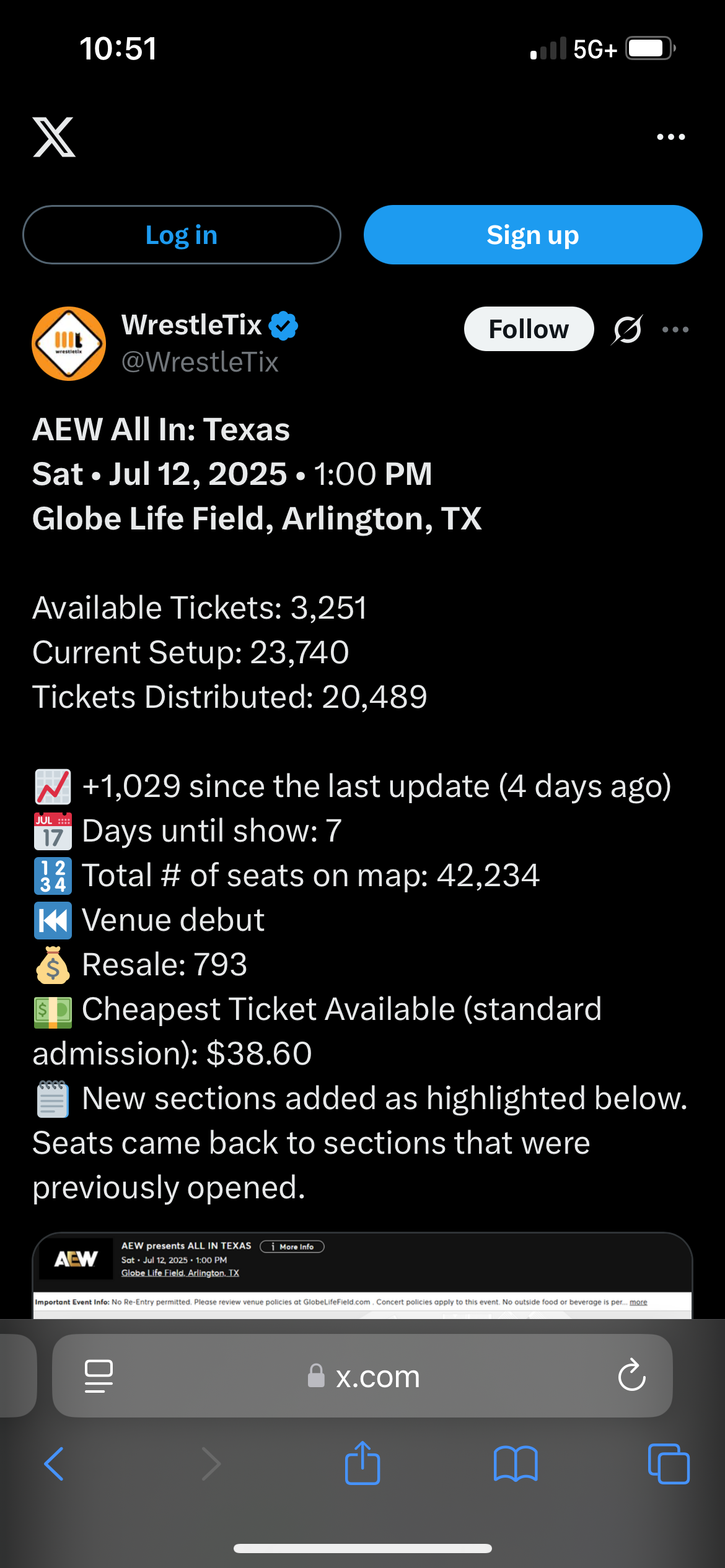This screenshot has width=725, height=1568.
Task: Open the post's more options menu
Action: (675, 329)
